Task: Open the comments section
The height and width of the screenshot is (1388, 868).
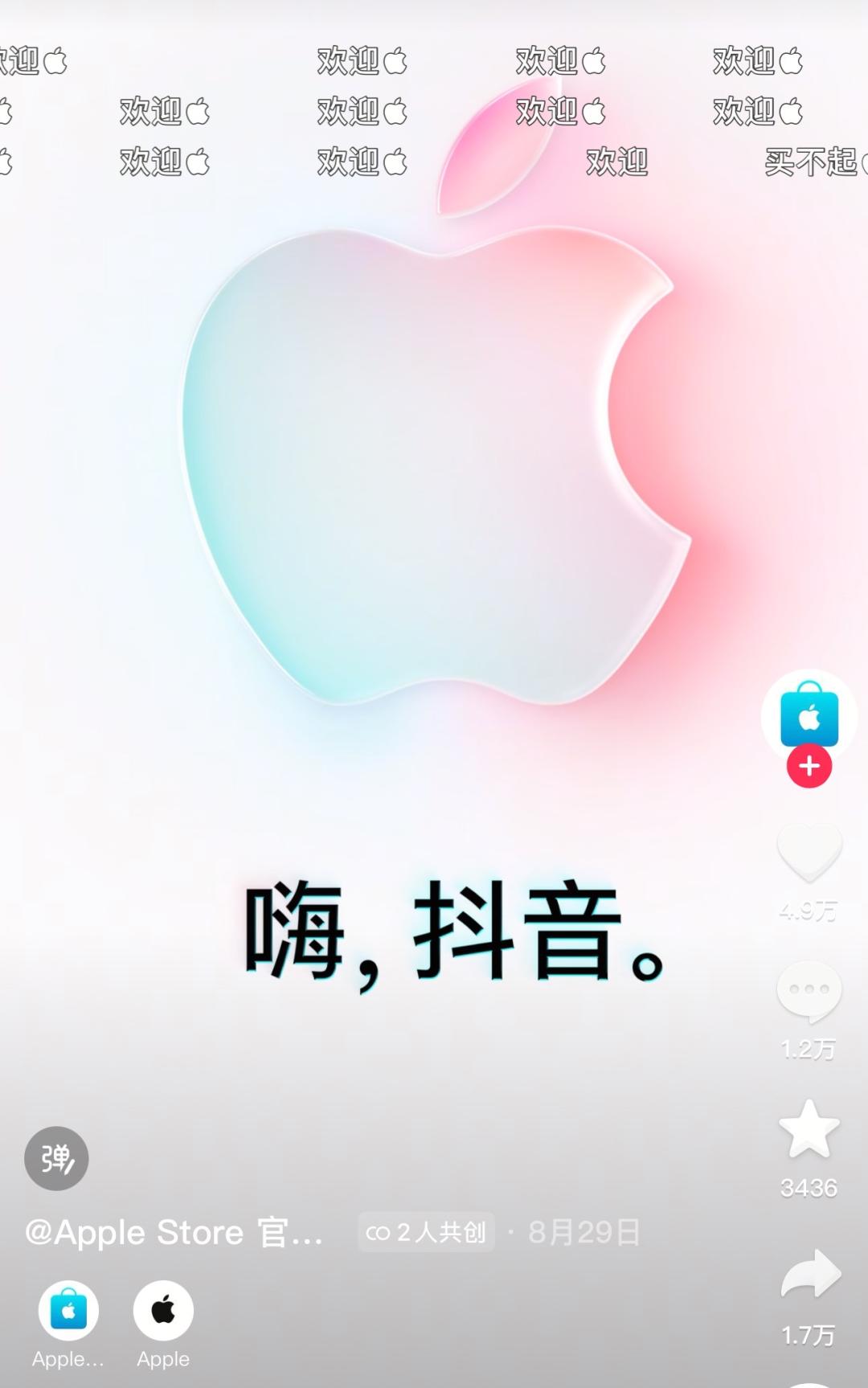Action: click(x=809, y=992)
